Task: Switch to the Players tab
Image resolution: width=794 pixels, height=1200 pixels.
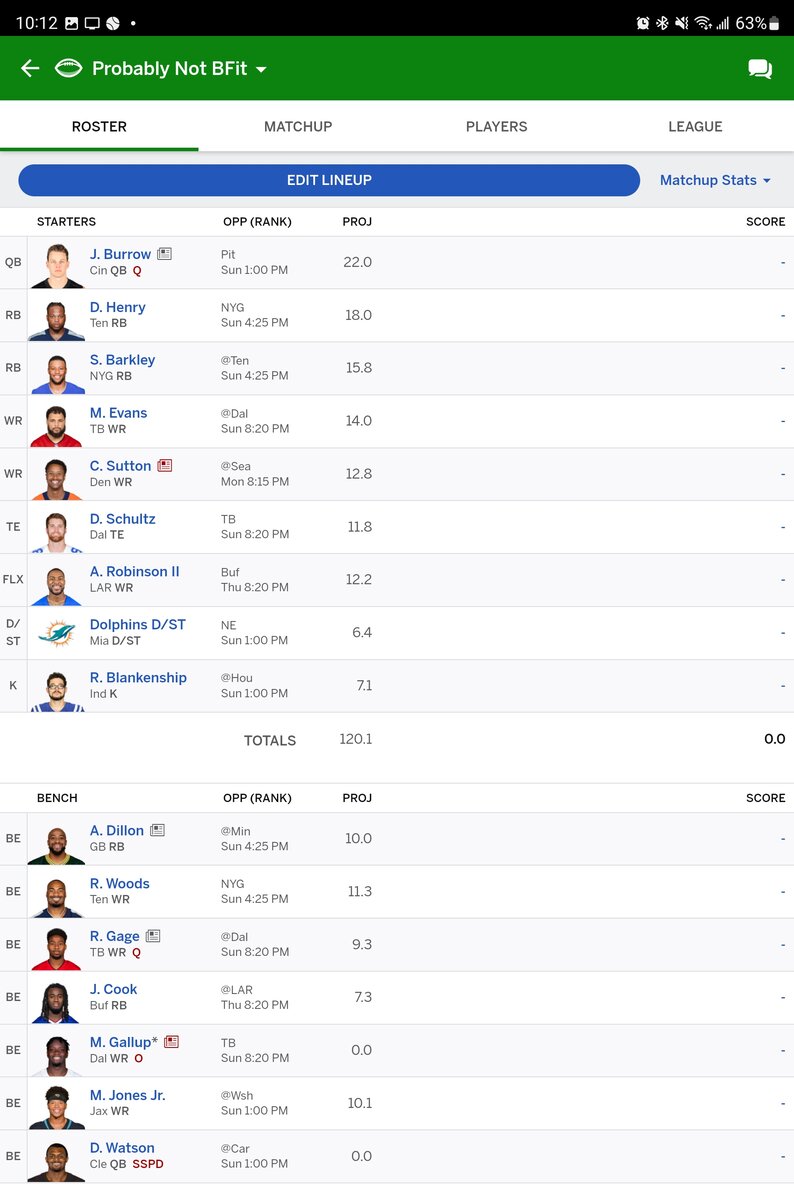Action: tap(496, 127)
